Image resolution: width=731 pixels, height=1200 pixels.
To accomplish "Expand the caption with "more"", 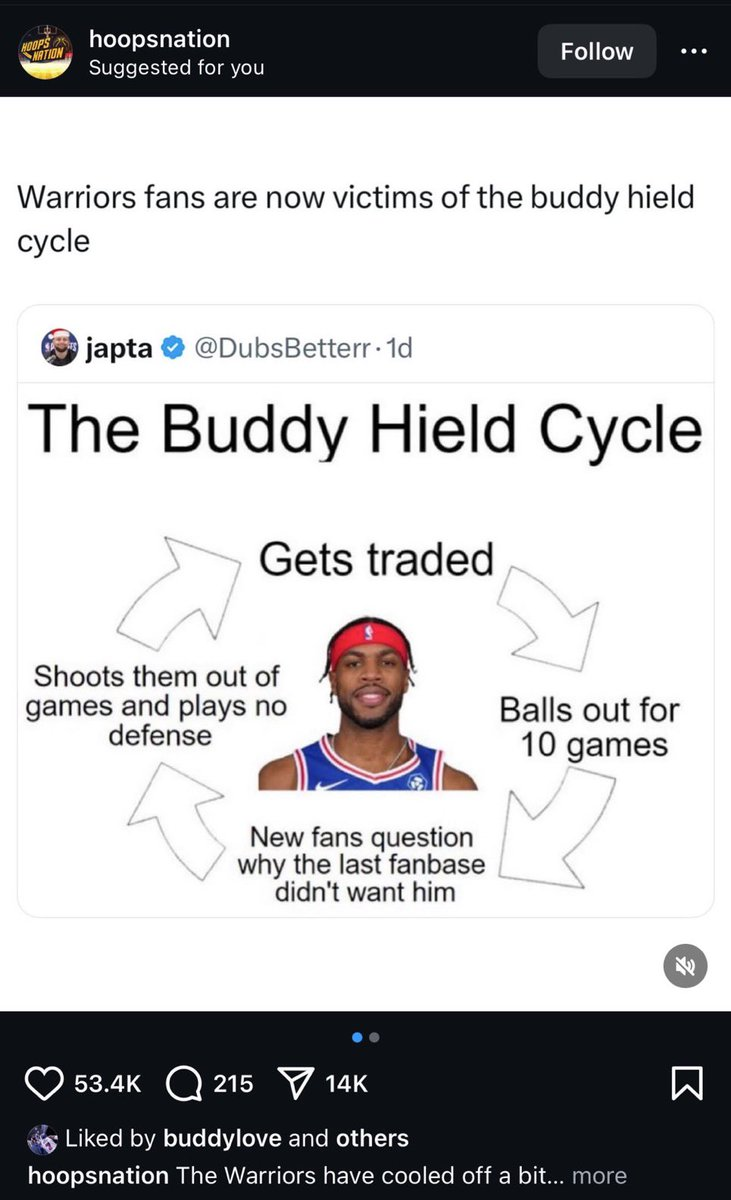I will pos(599,1175).
